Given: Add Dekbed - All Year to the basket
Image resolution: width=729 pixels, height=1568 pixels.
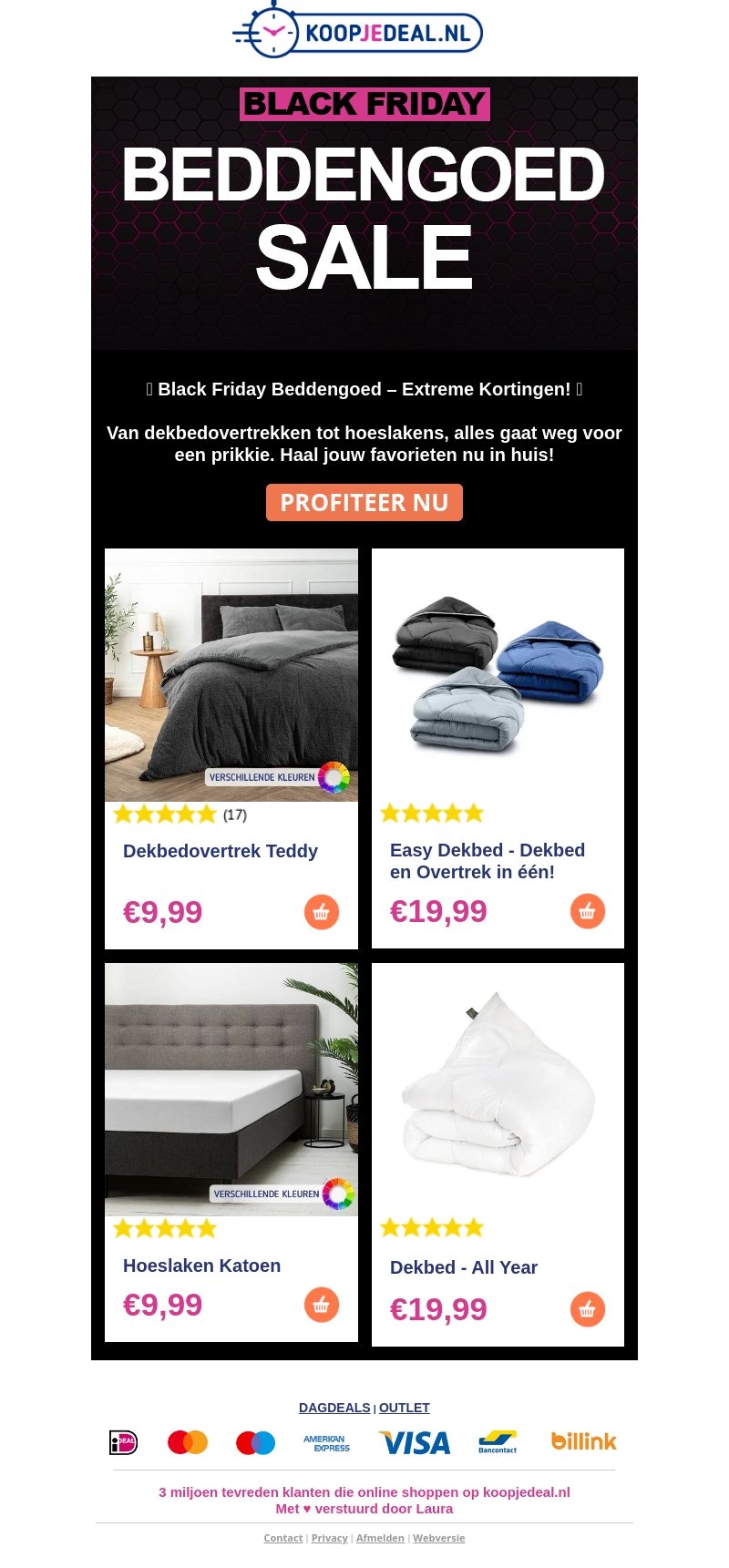Looking at the screenshot, I should (588, 1309).
